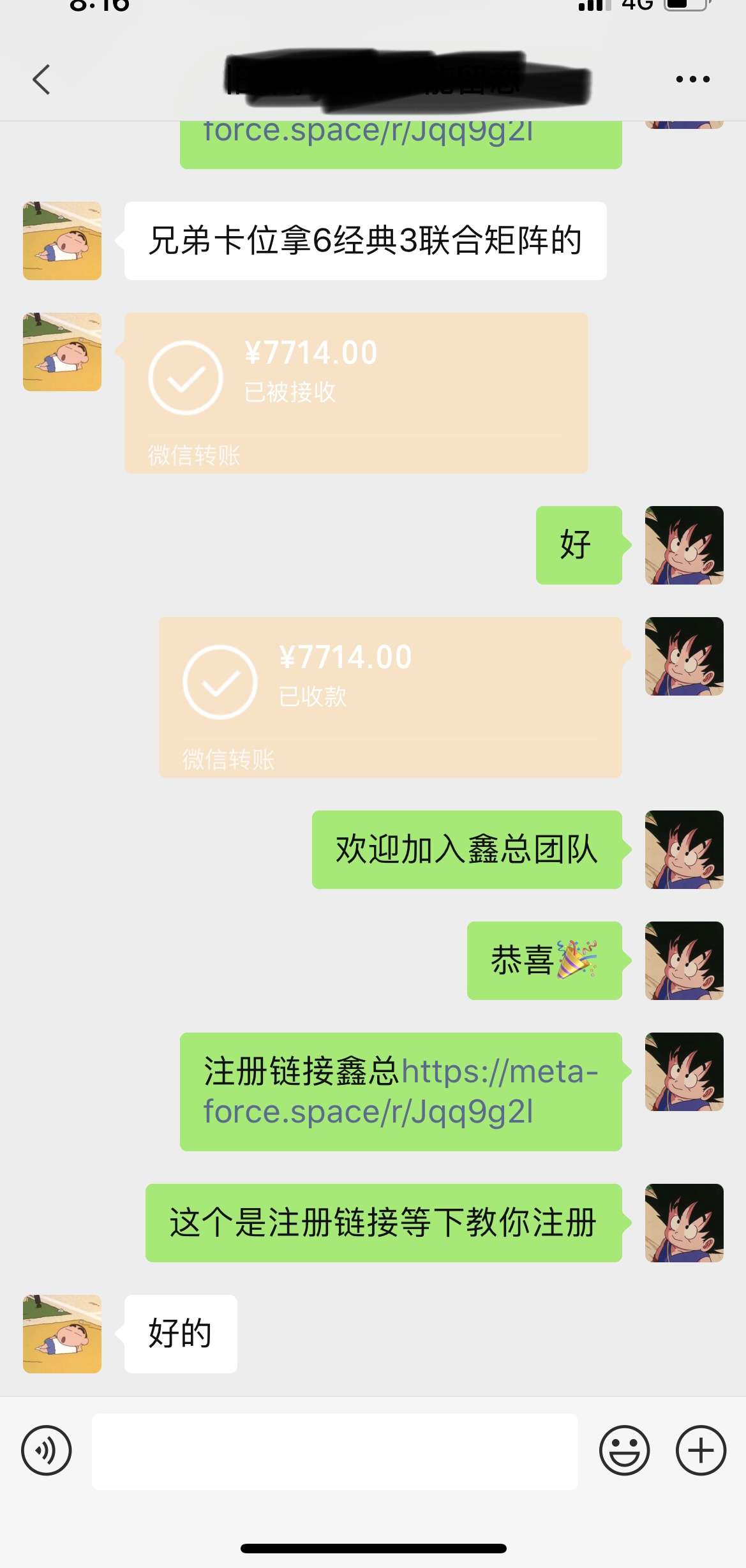
Task: Open the received ¥7714.00 transfer card 已被接收
Action: (355, 392)
